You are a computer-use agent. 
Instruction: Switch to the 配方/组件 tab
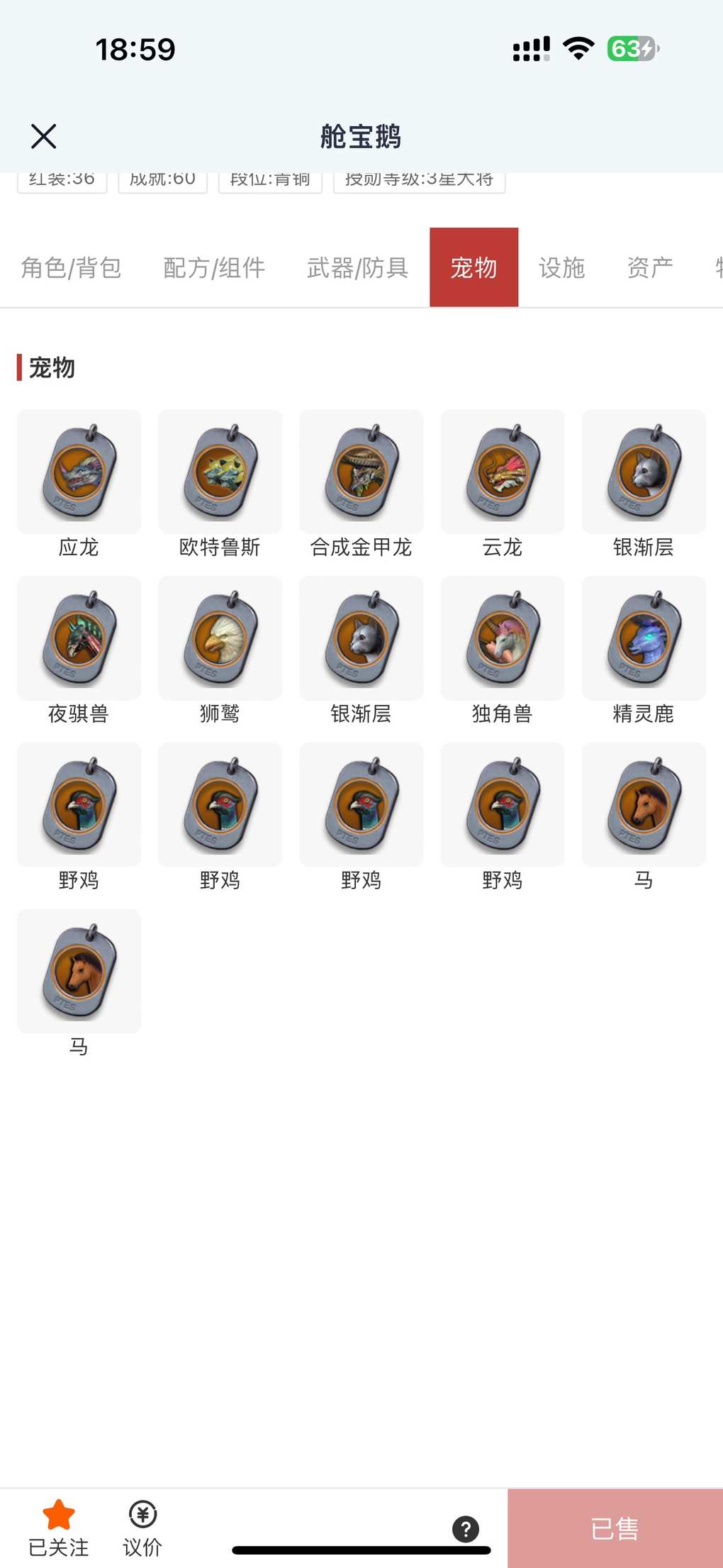point(214,268)
